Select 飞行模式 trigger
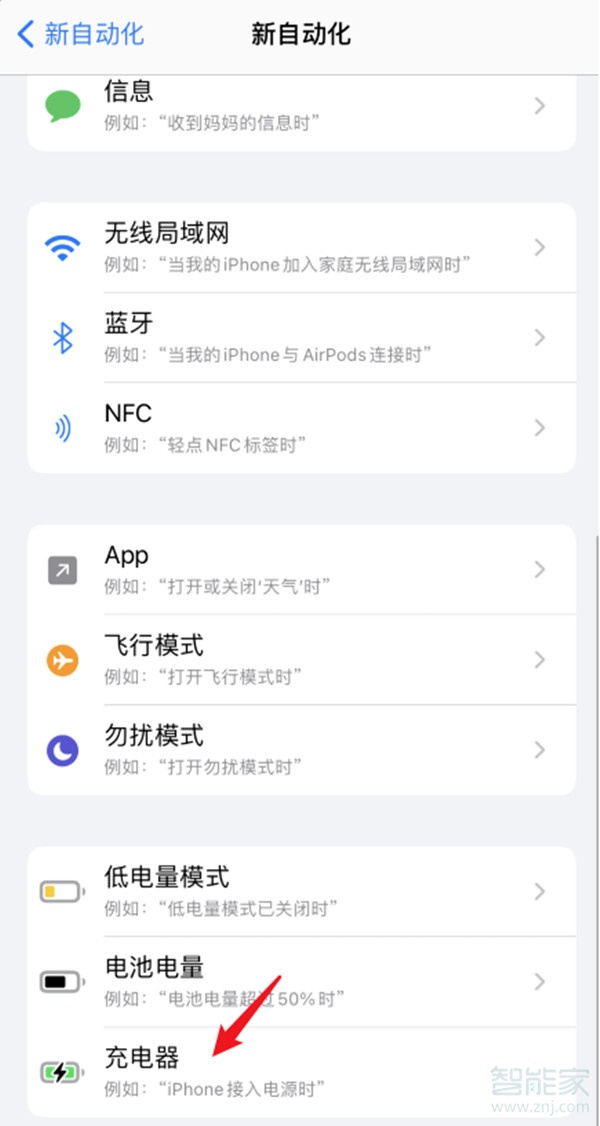This screenshot has width=600, height=1126. click(x=301, y=660)
